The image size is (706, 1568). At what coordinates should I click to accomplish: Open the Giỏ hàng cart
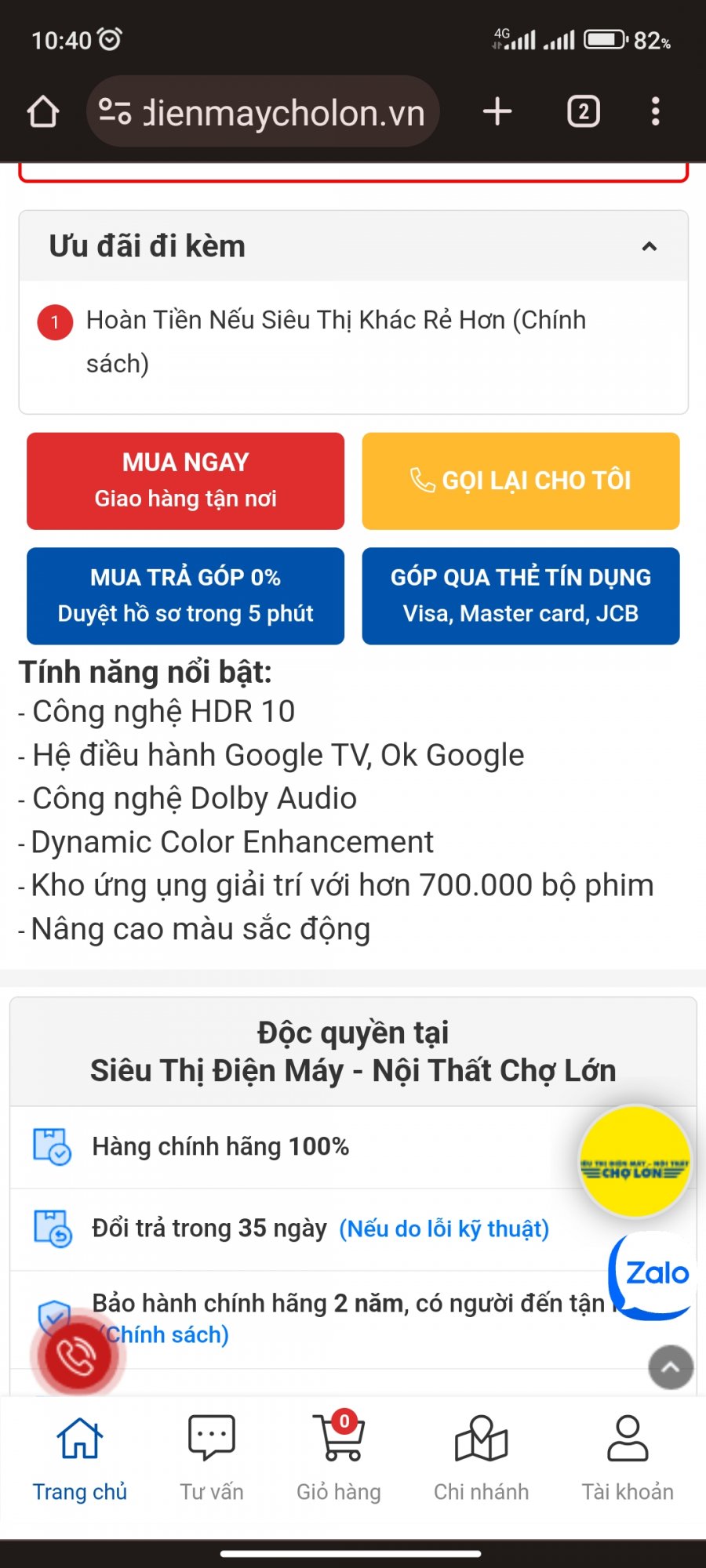coord(339,1458)
